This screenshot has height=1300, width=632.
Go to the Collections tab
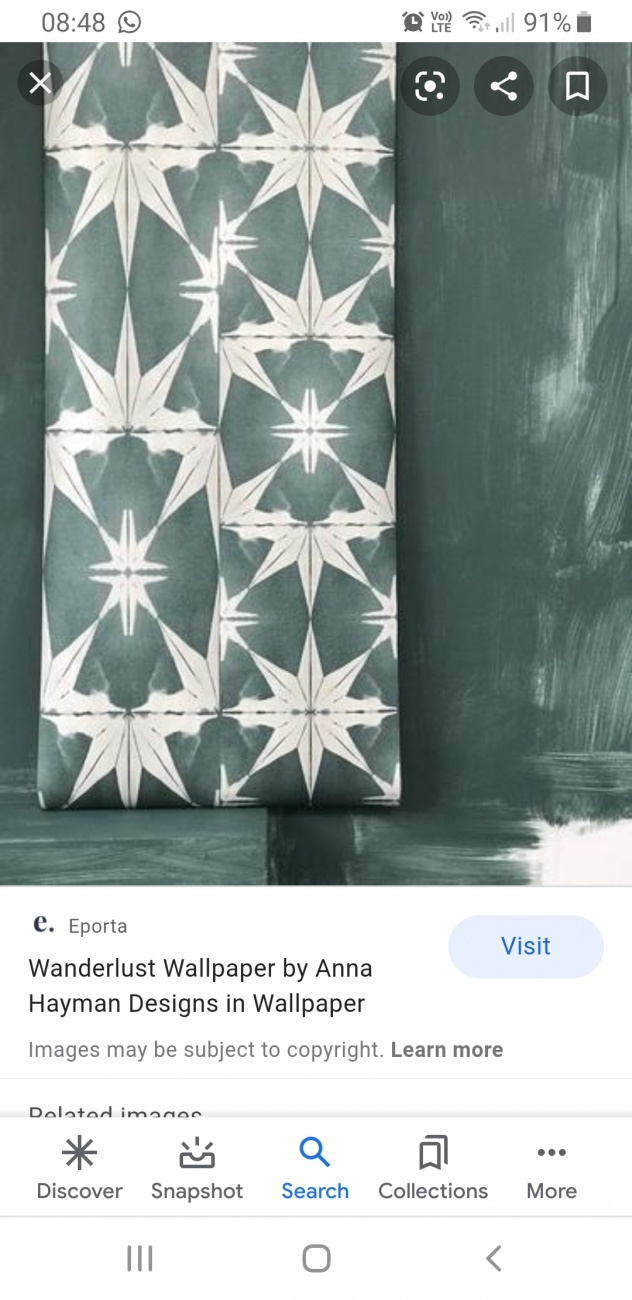pos(433,1169)
